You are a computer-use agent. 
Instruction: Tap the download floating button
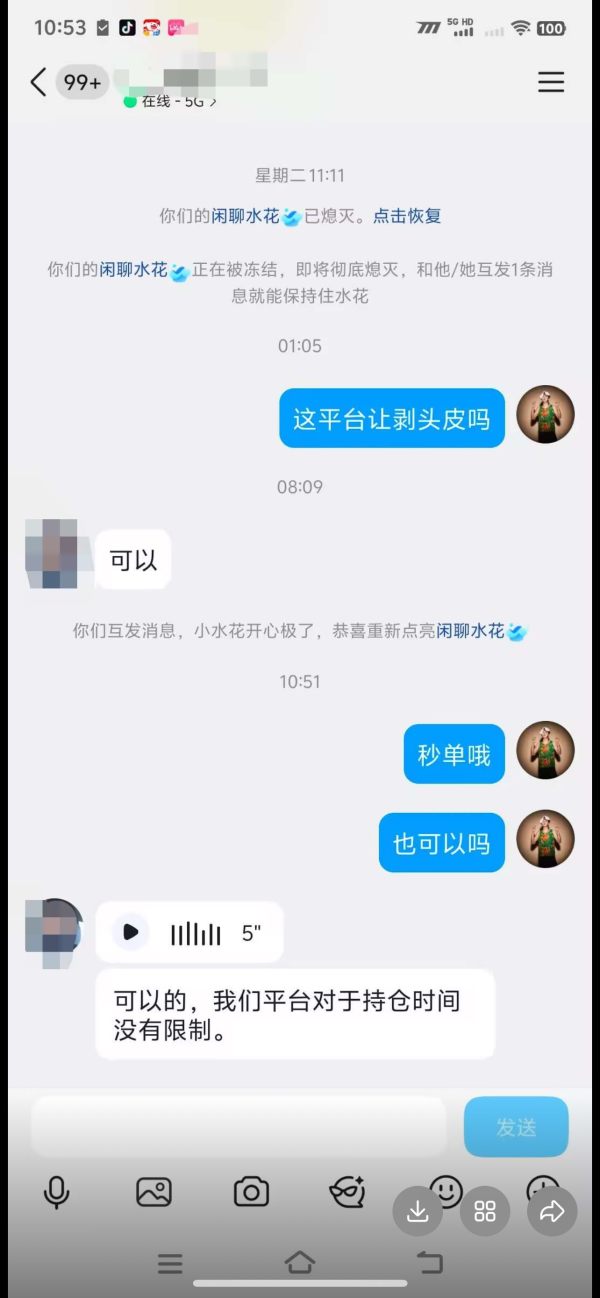418,1212
